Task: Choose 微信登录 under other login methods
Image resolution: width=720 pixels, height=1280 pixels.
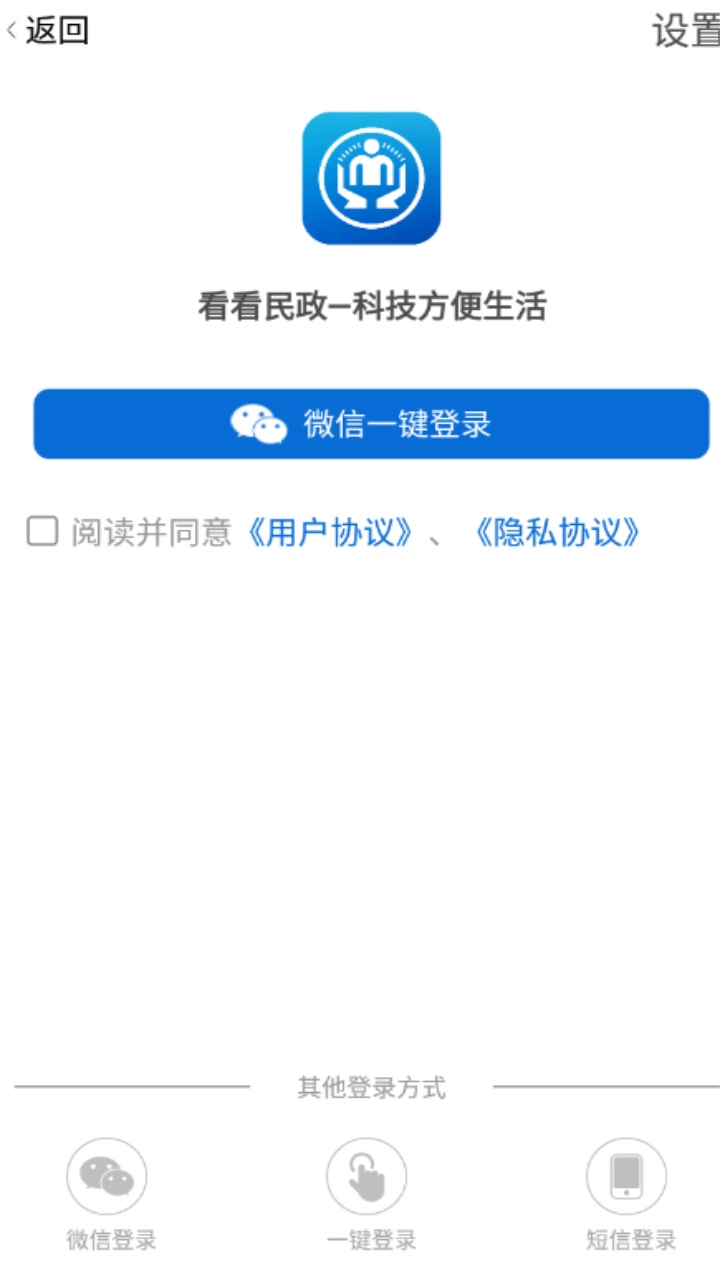Action: click(x=107, y=1177)
